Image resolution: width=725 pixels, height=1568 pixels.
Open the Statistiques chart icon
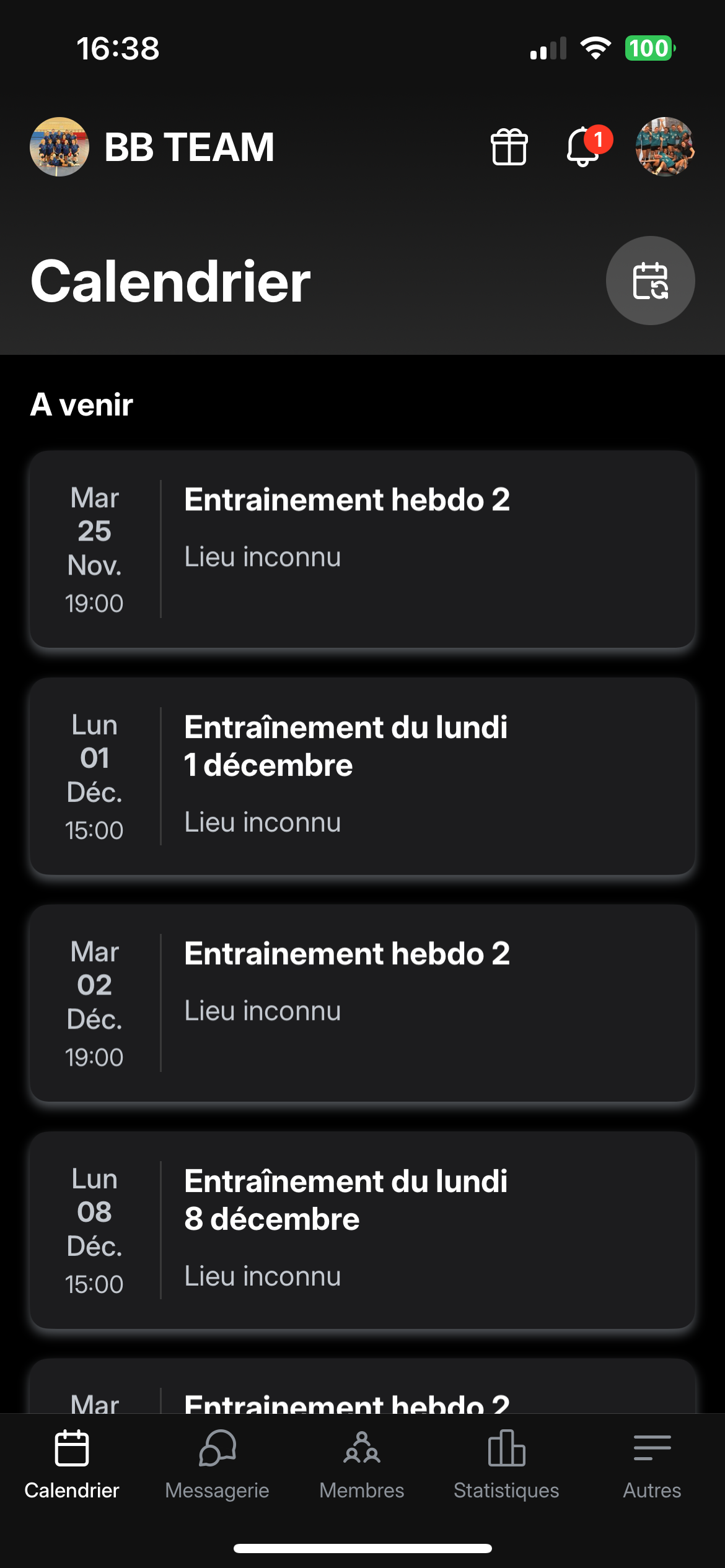506,1449
